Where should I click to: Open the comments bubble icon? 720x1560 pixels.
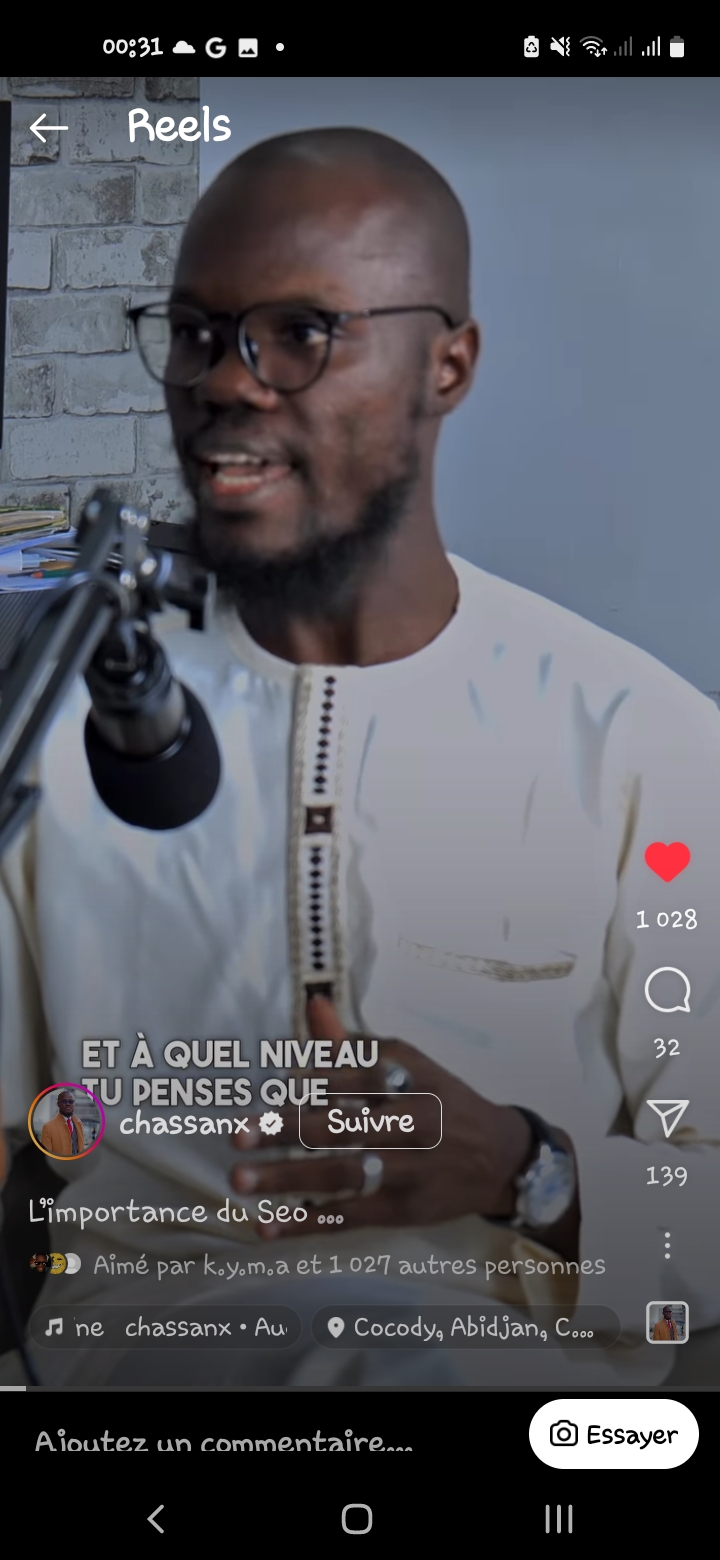point(667,991)
